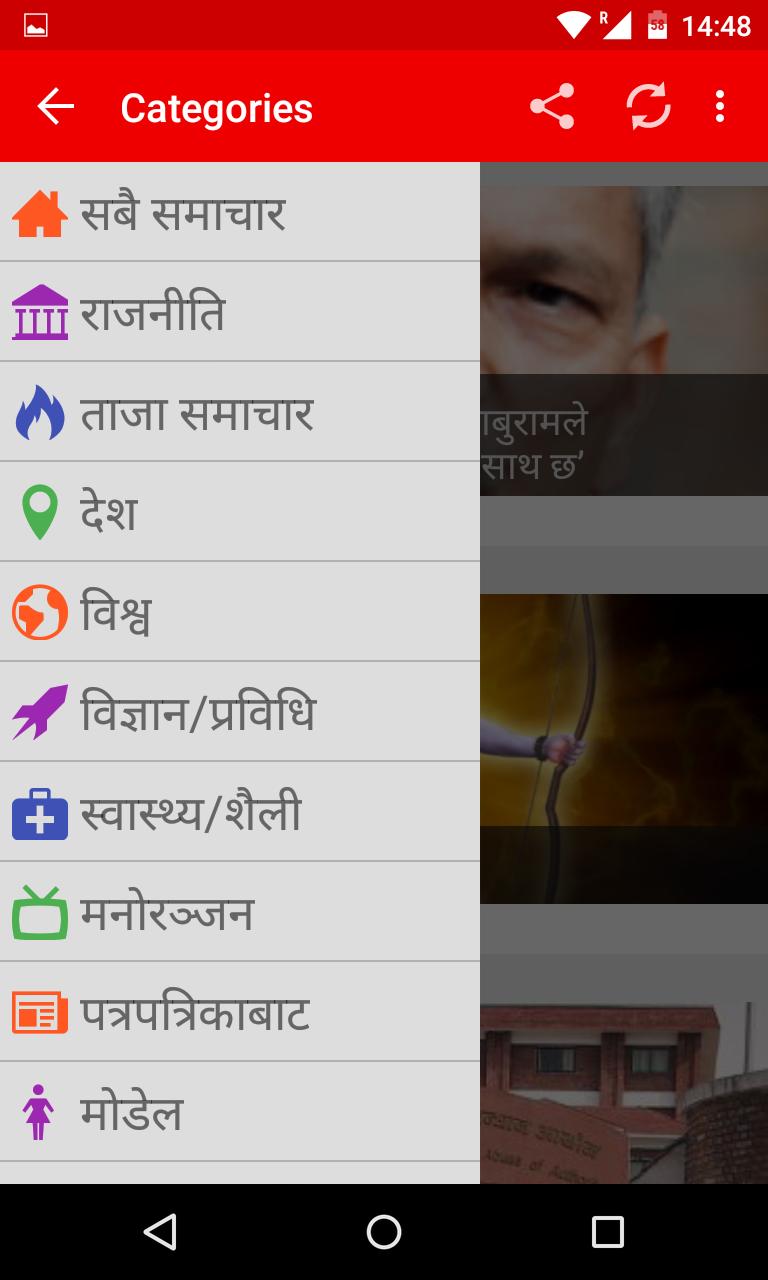Open स्वास्थ्य/शैली category
Image resolution: width=768 pixels, height=1280 pixels.
click(240, 812)
